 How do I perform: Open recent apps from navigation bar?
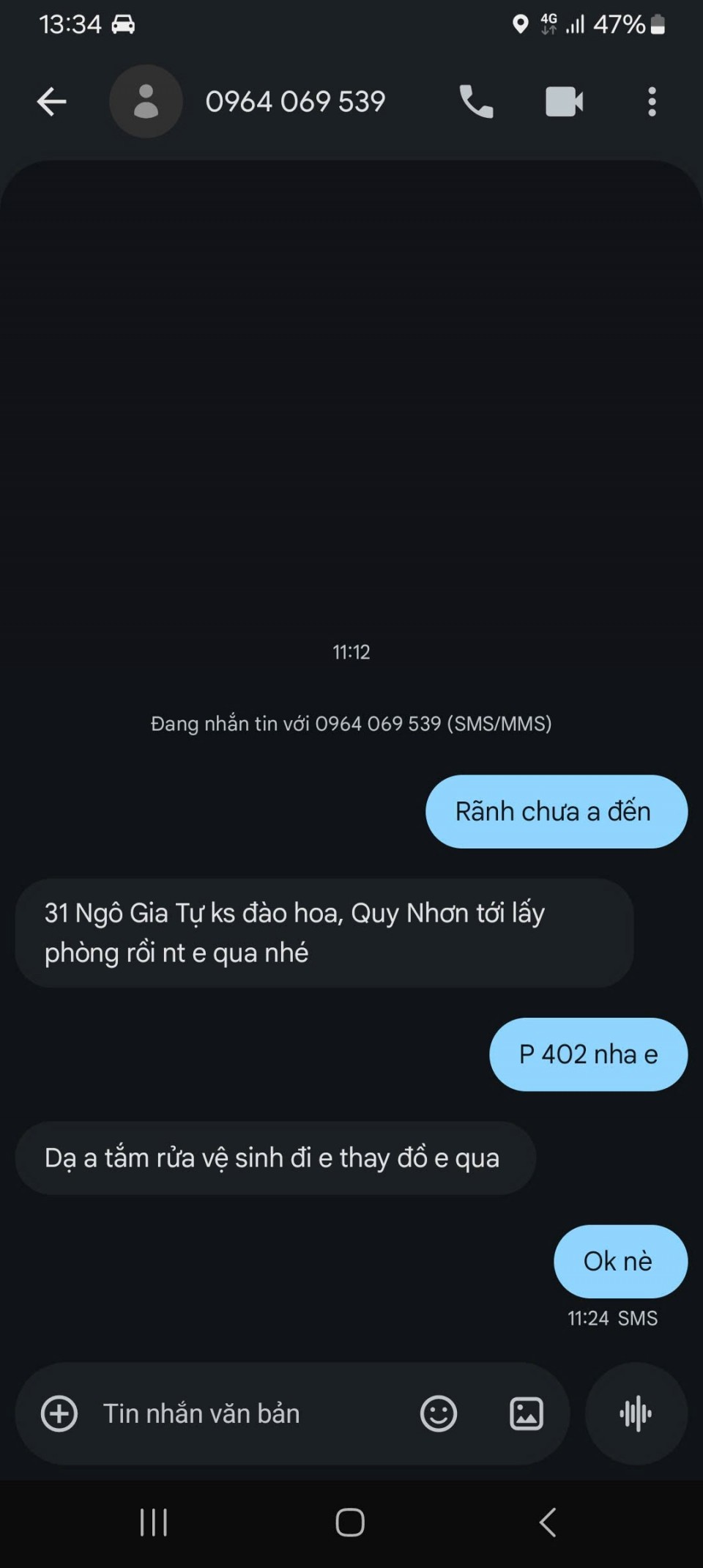154,1523
